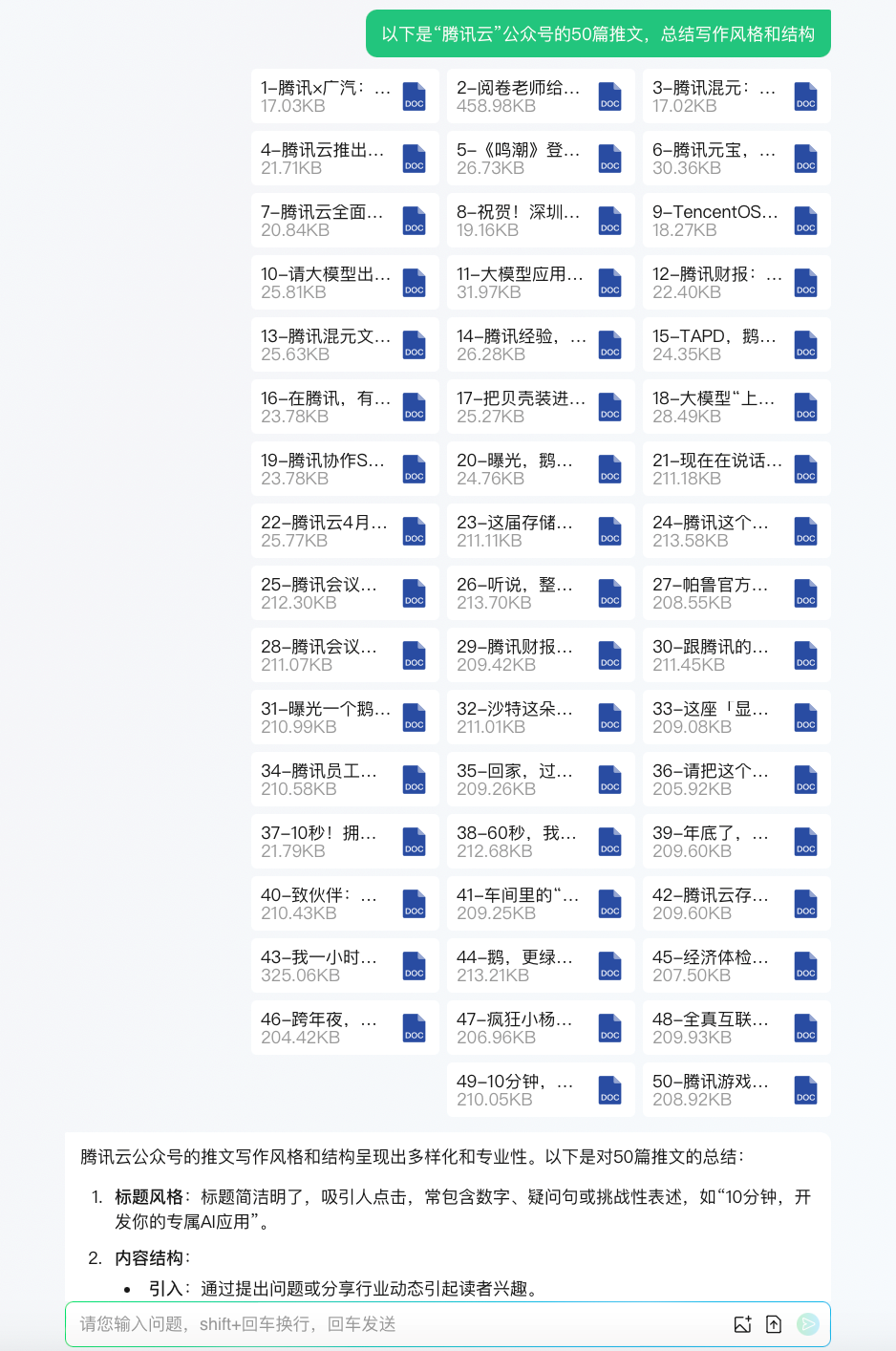The image size is (896, 1351).
Task: Open the attachment "5-《鸣潮》登"
Action: [541, 158]
